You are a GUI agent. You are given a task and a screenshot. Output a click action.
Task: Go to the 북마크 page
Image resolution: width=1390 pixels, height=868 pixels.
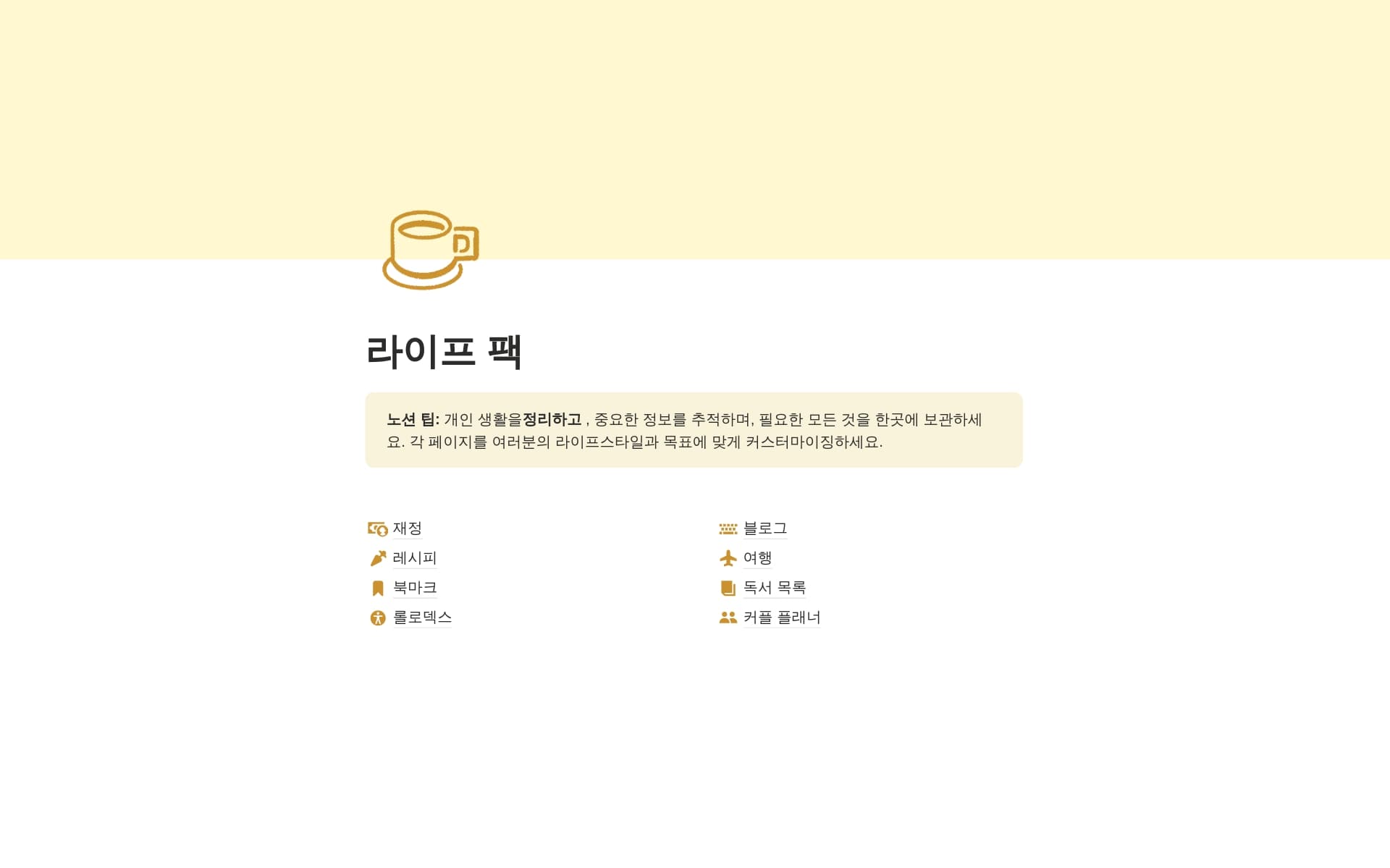(x=414, y=588)
